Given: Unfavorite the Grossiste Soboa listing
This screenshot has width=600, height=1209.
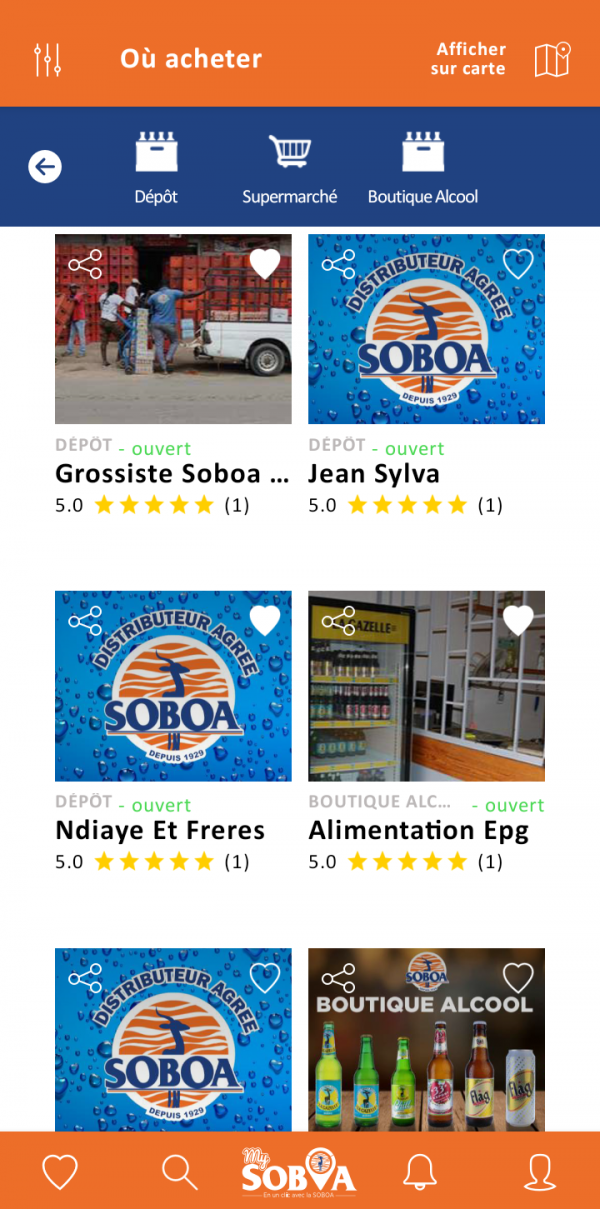Looking at the screenshot, I should click(x=265, y=265).
